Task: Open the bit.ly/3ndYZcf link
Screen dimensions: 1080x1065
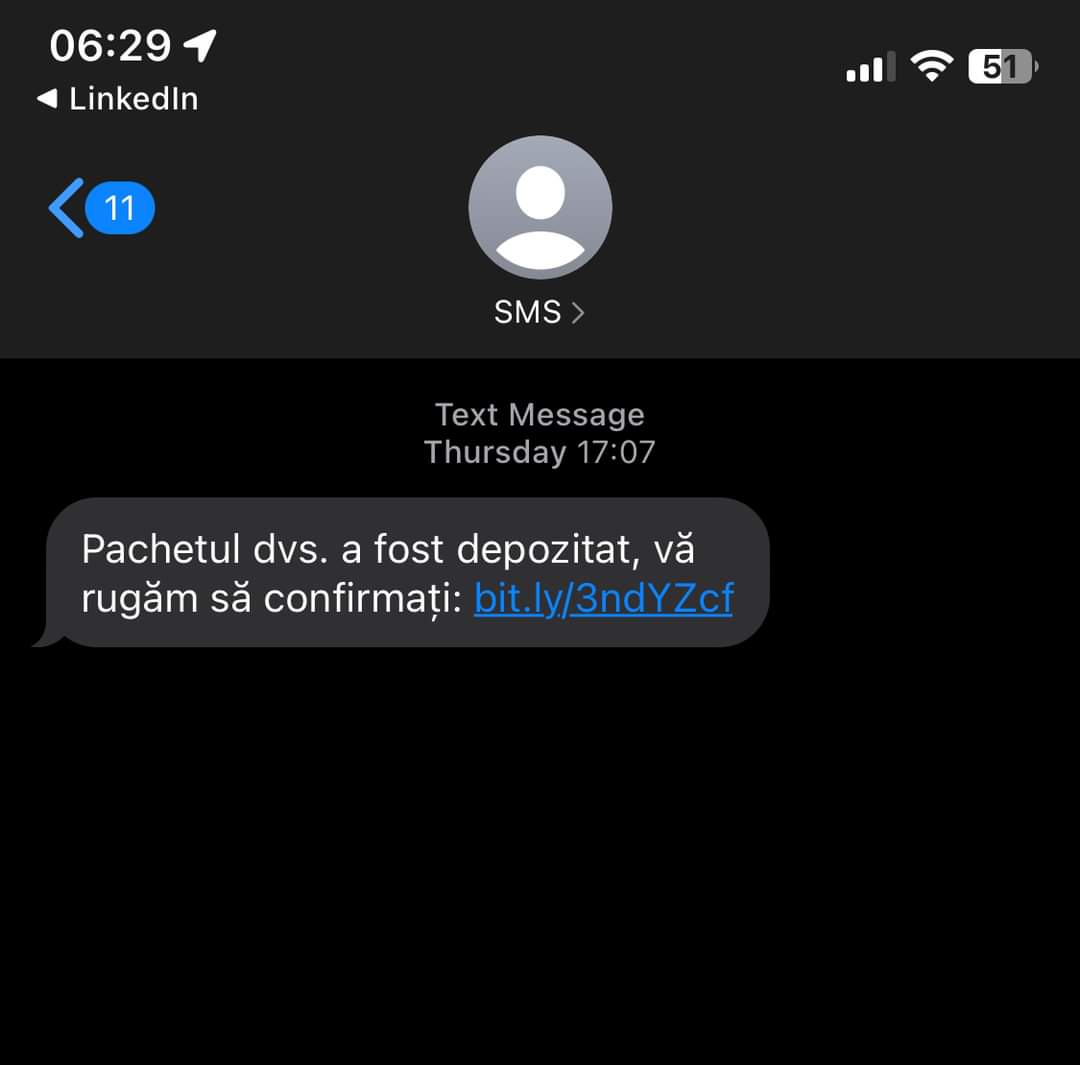Action: (603, 598)
